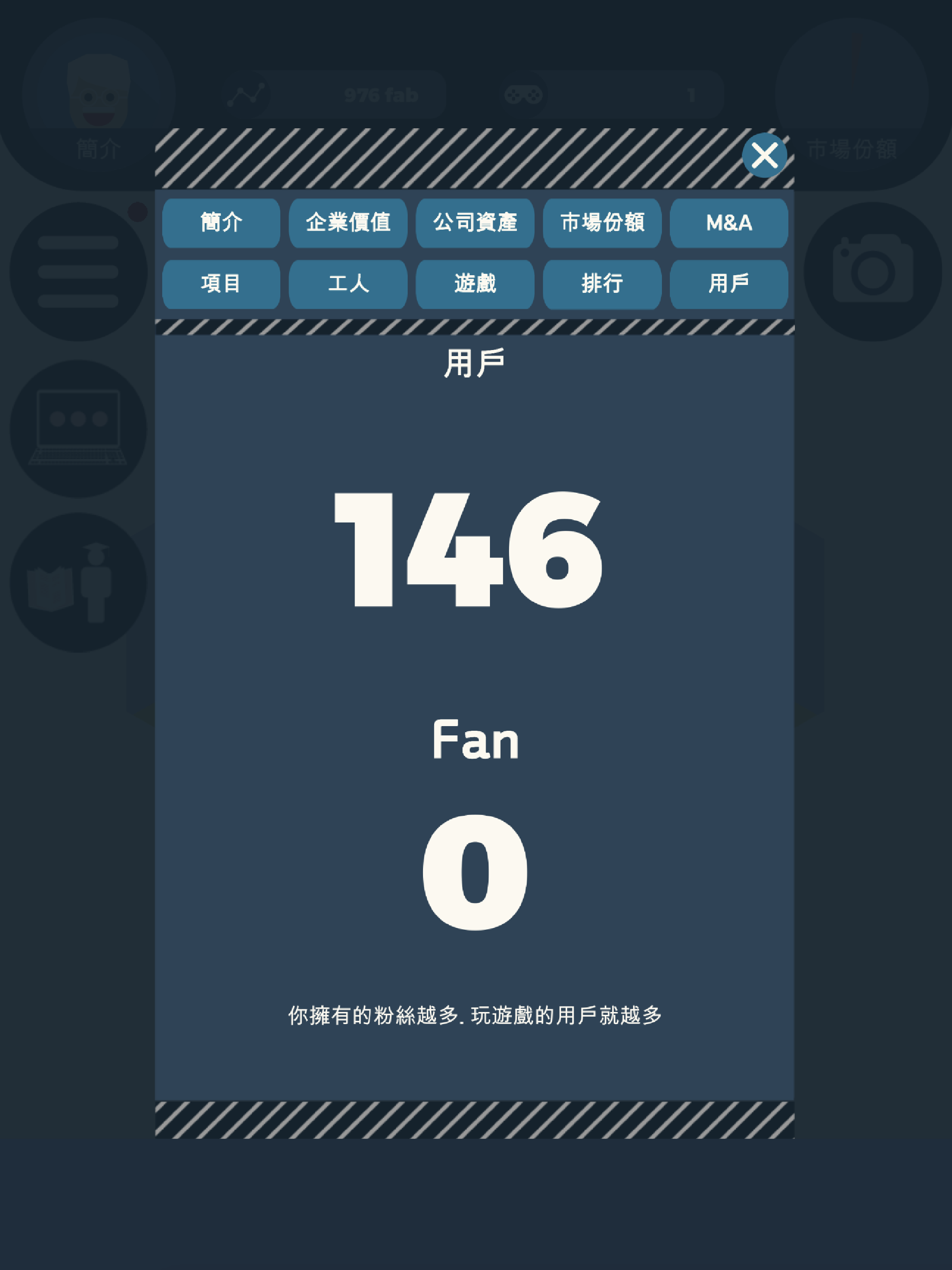Switch to the 市場份額 tab

[x=602, y=223]
